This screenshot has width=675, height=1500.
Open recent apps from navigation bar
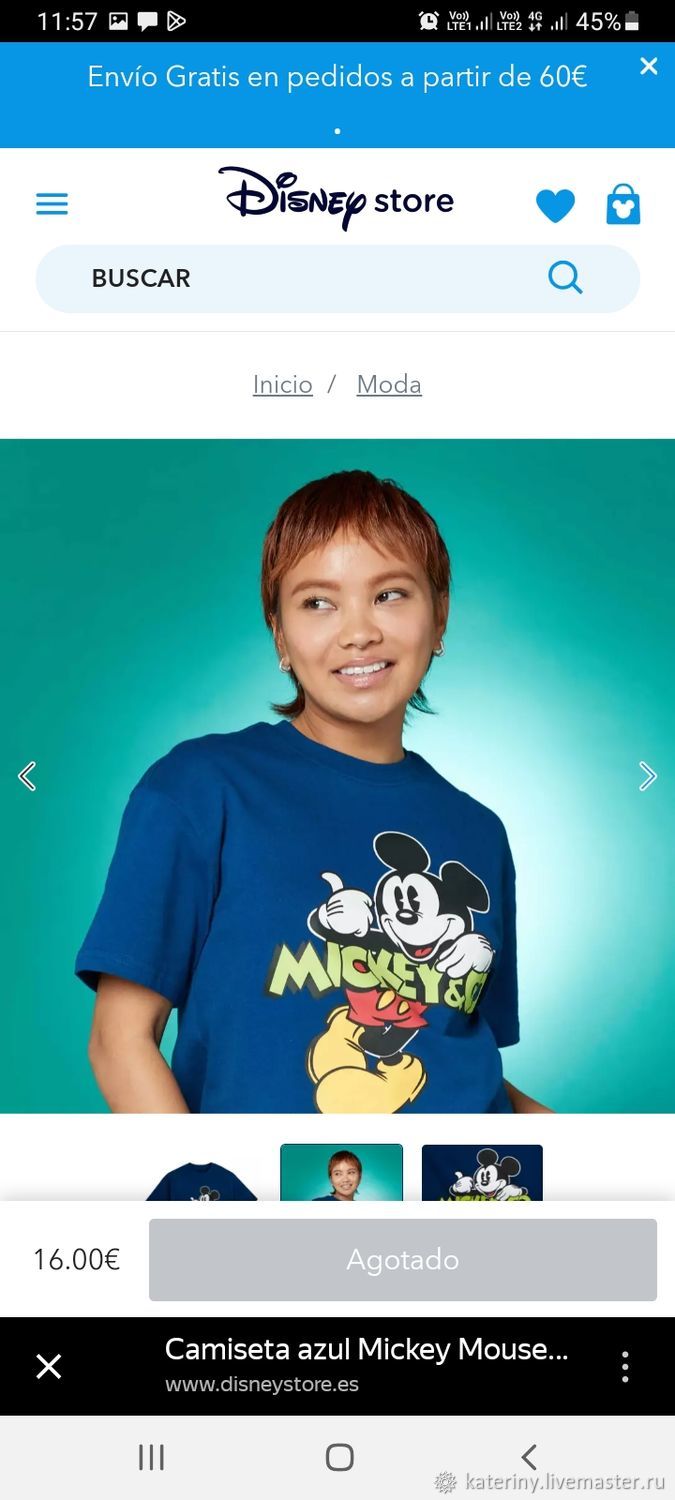[x=151, y=1457]
